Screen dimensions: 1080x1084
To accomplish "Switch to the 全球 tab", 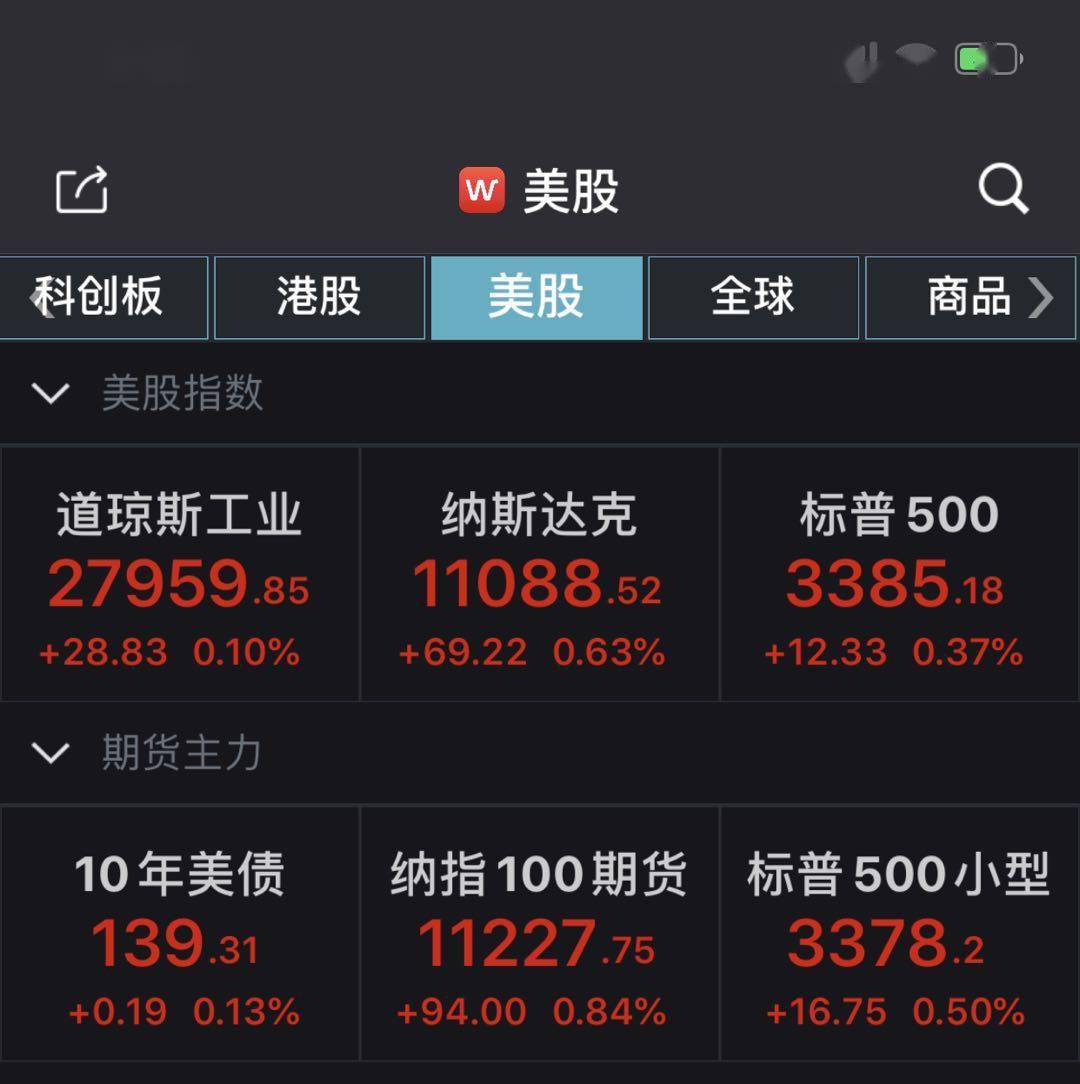I will click(x=752, y=297).
